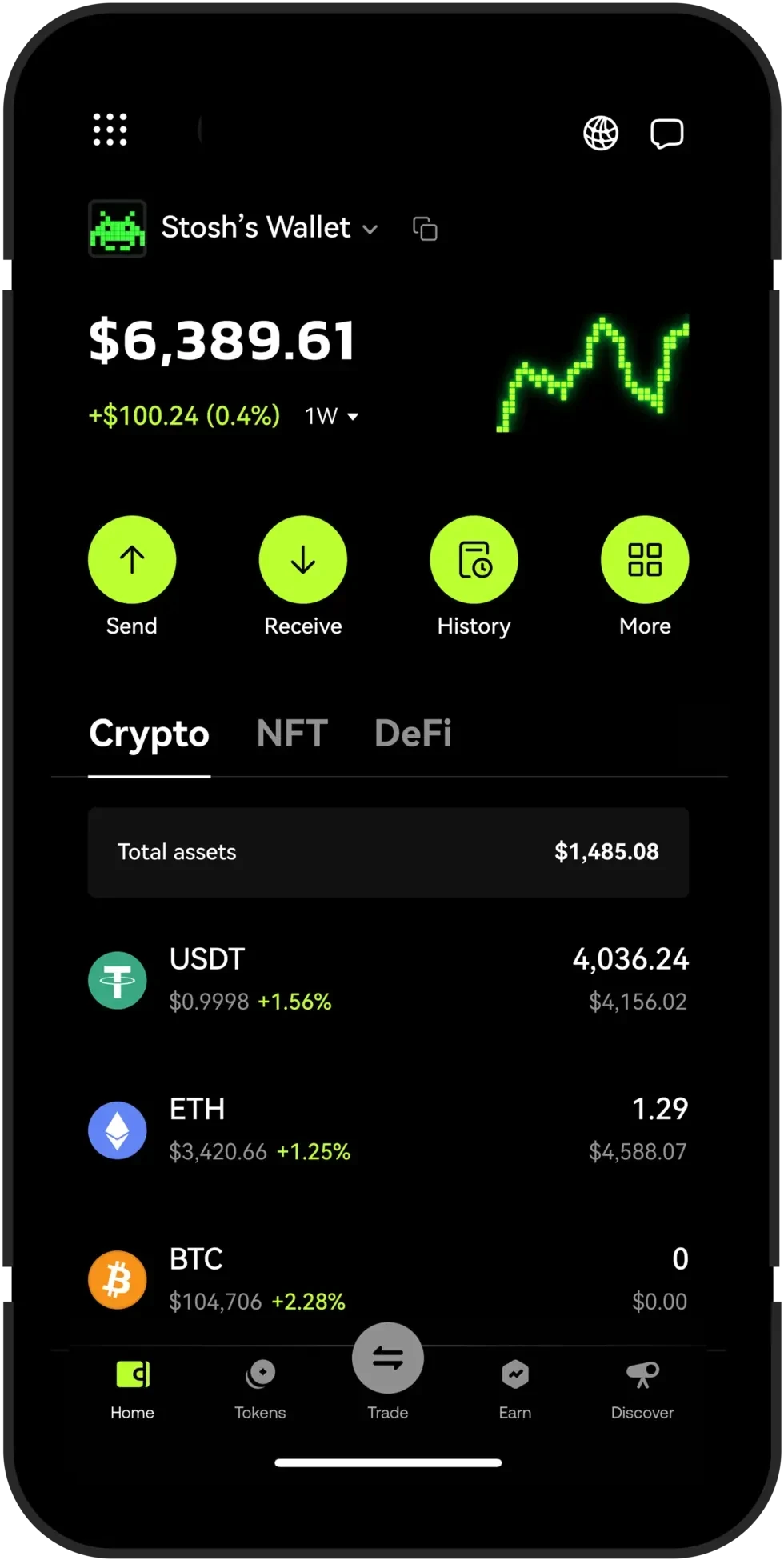
Task: Tap the Receive icon
Action: (303, 559)
